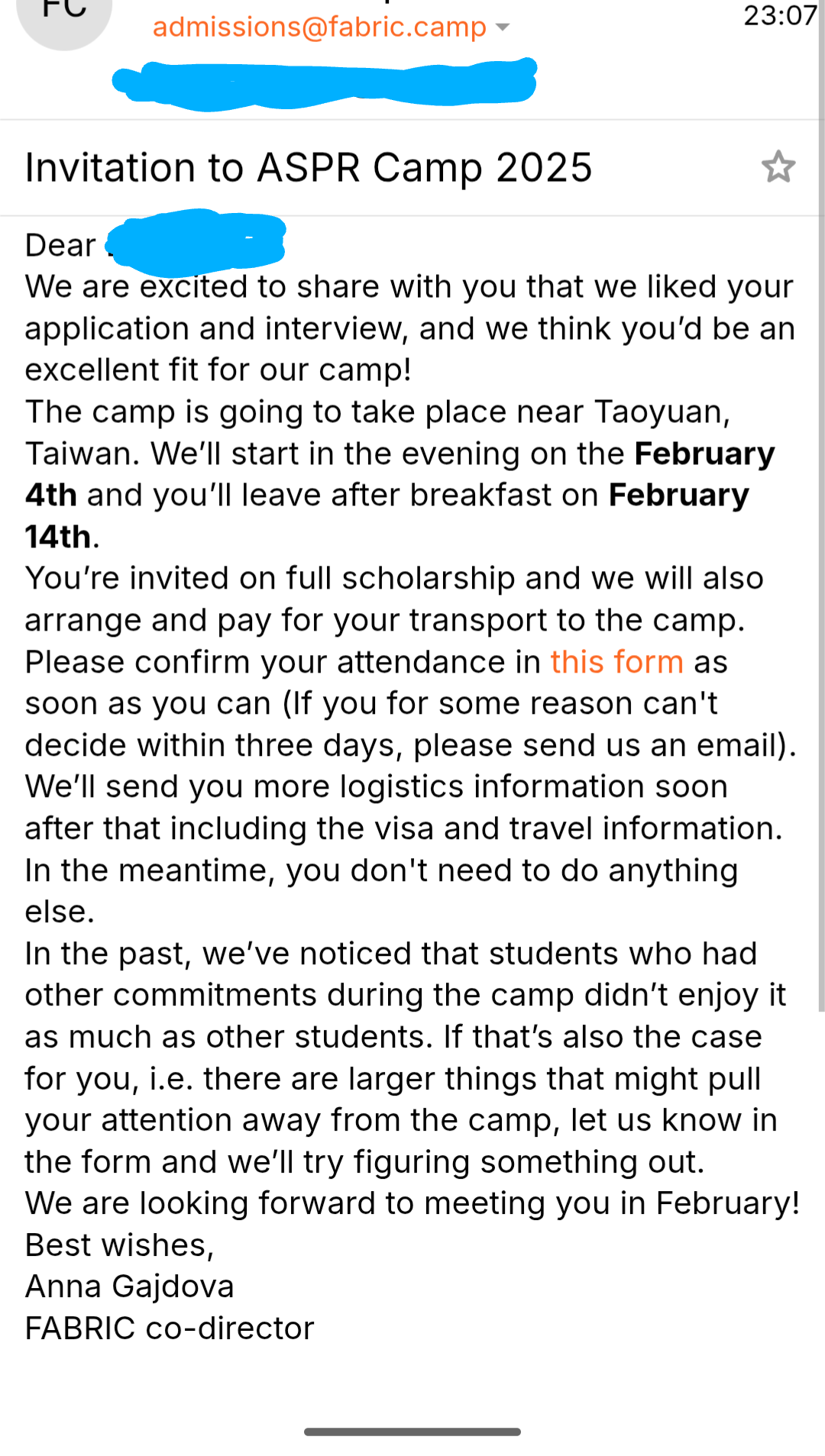This screenshot has width=825, height=1456.
Task: Expand sender details next to admissions@fabric.camp
Action: [x=502, y=27]
